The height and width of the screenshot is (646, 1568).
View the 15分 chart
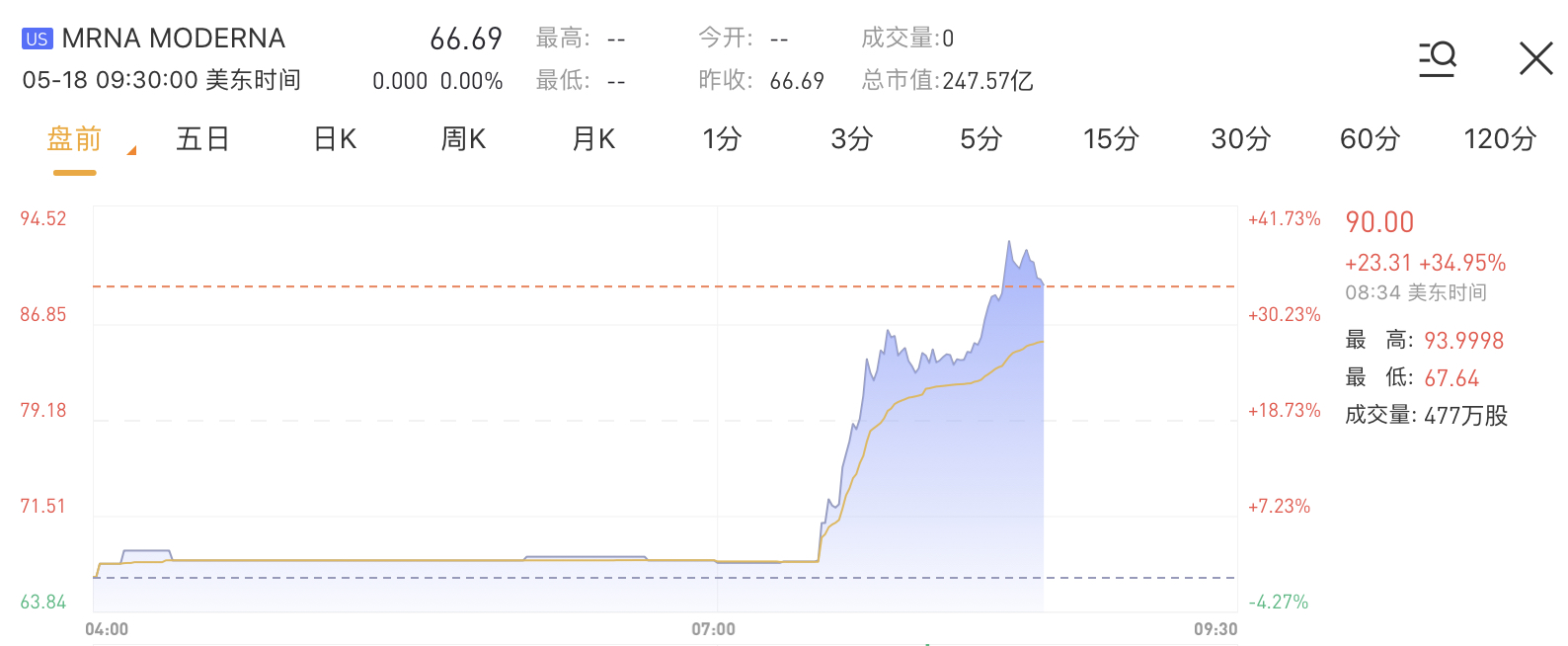point(1111,139)
